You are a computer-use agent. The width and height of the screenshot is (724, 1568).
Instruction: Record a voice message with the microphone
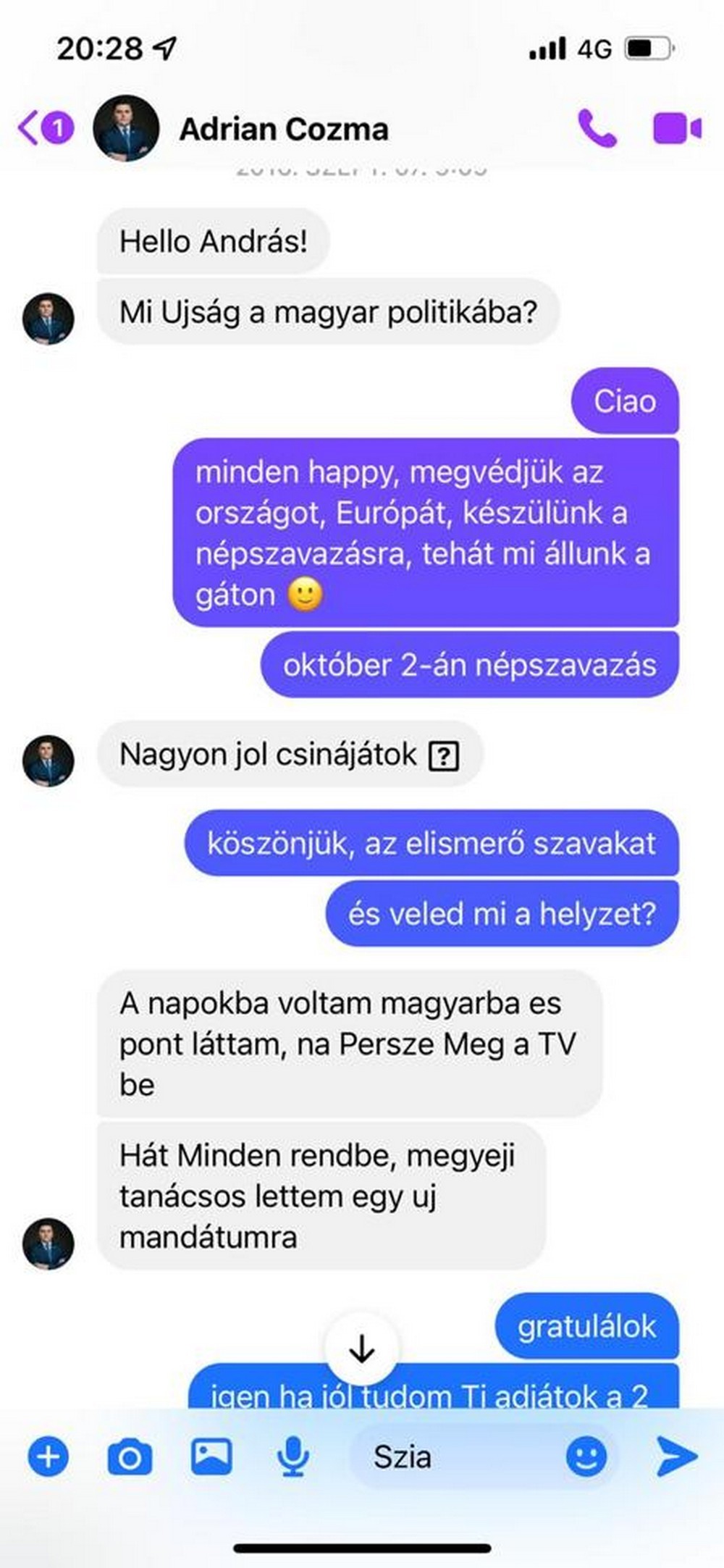pyautogui.click(x=293, y=1456)
